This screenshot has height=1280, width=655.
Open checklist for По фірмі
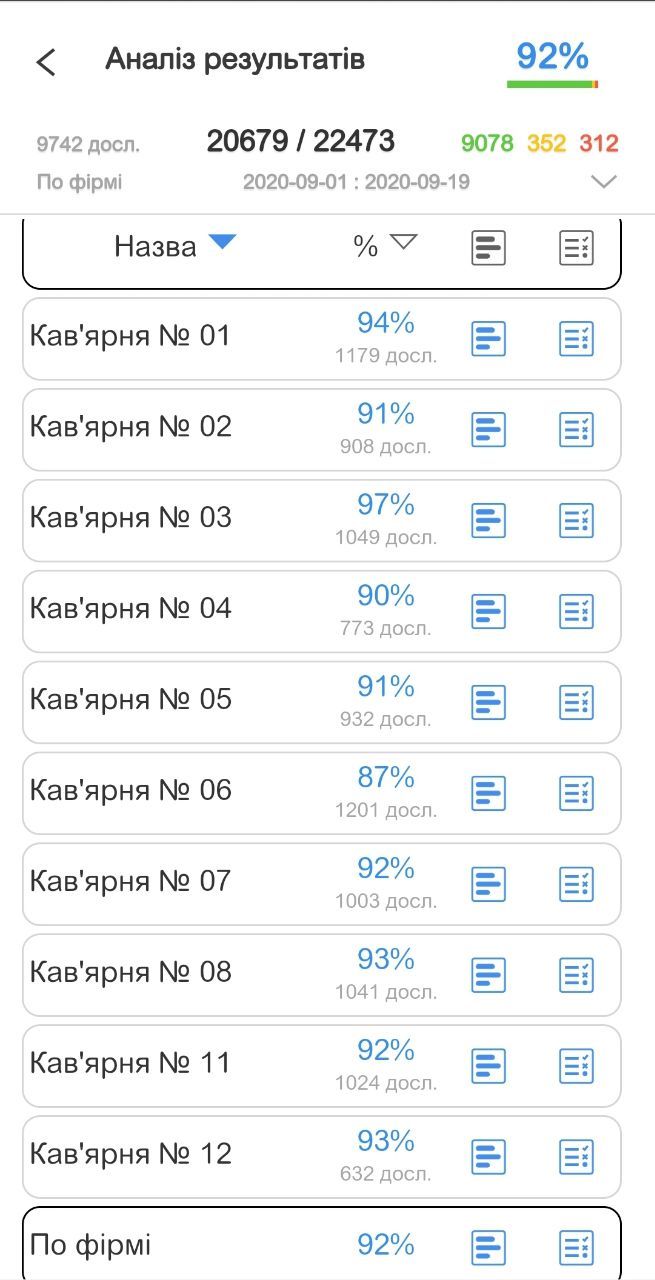tap(576, 1247)
